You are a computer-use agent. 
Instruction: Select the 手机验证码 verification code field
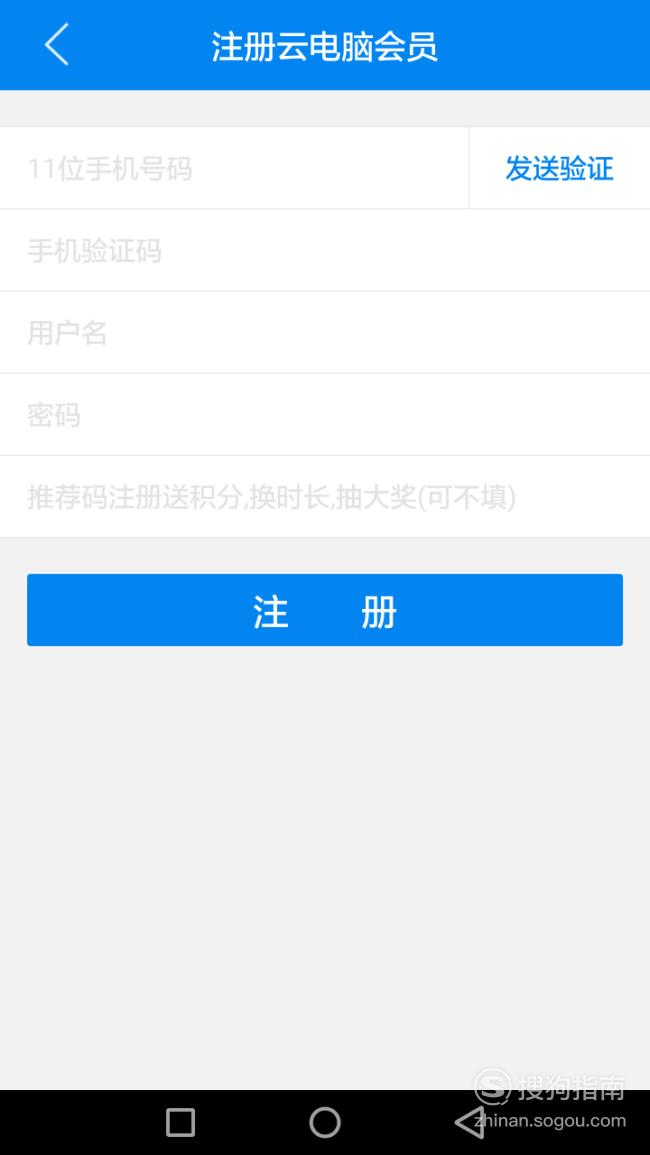click(x=325, y=250)
